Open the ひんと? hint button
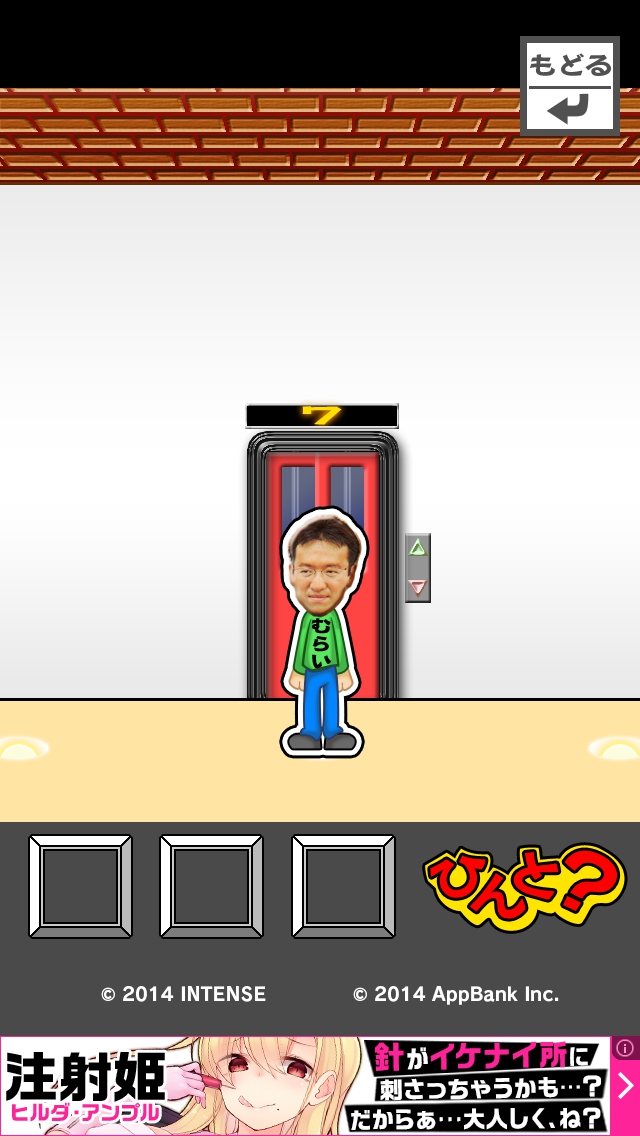The width and height of the screenshot is (640, 1136). pos(524,887)
